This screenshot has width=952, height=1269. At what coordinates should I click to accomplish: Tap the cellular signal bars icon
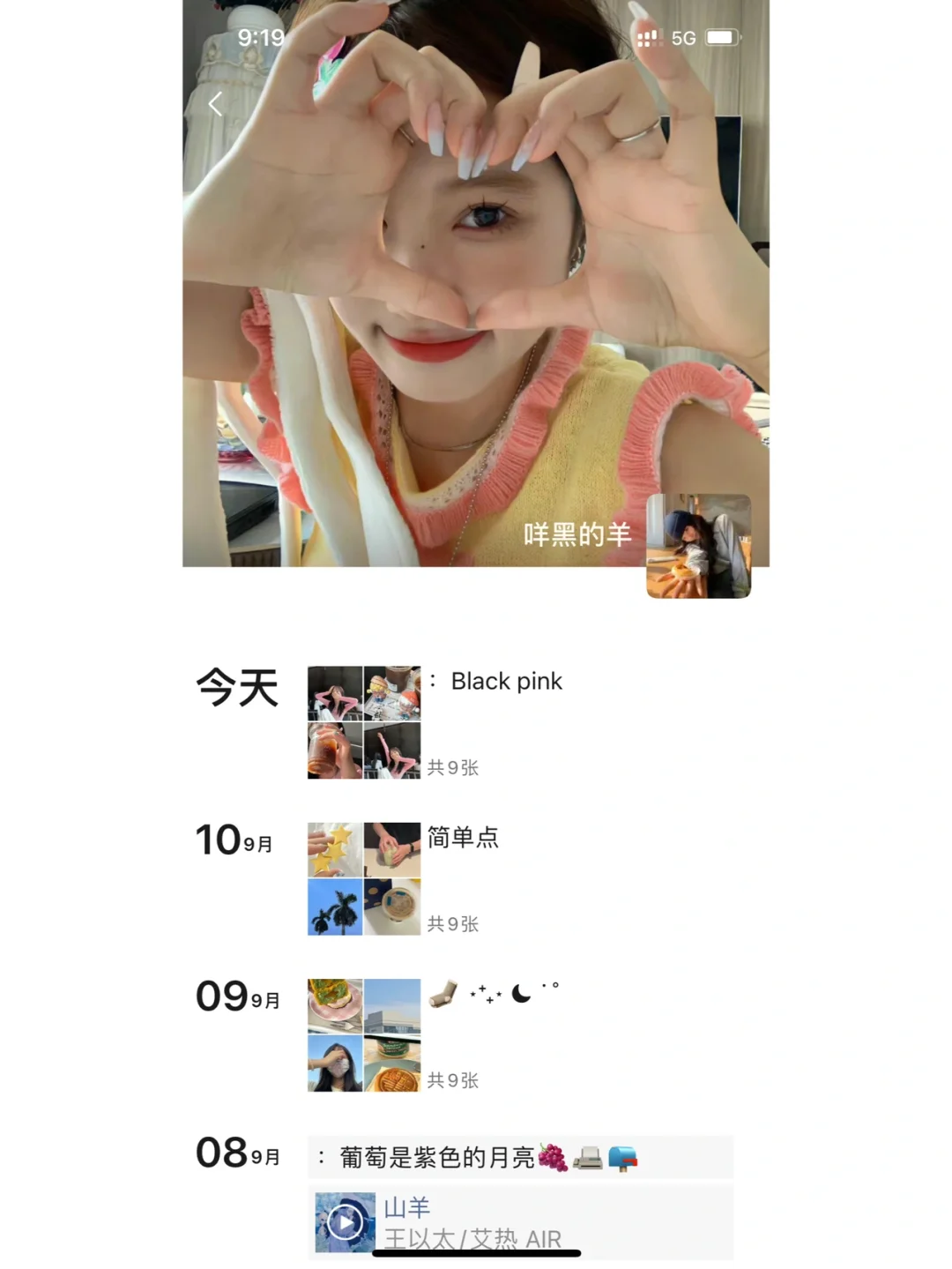[650, 37]
